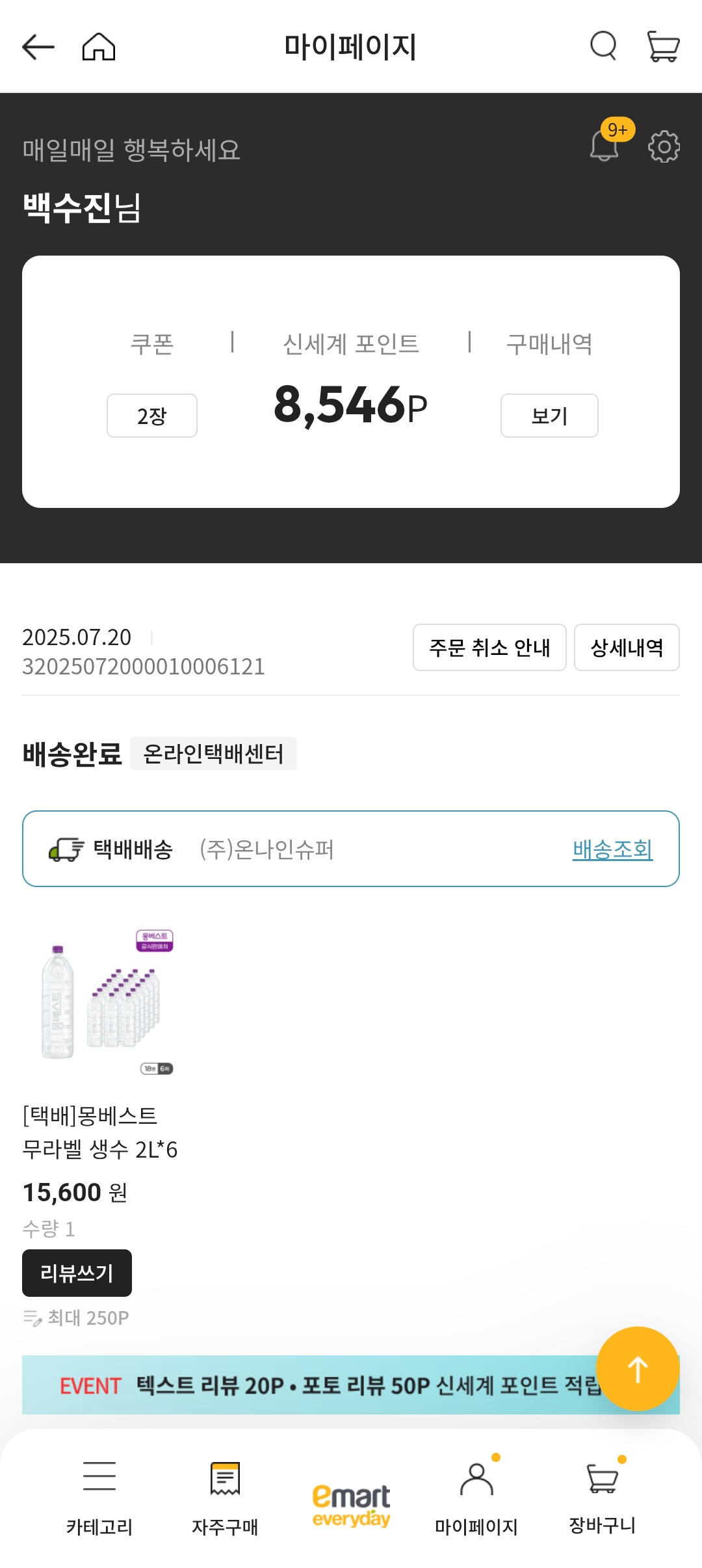Tap 리뷰쓰기 to write a review

[x=76, y=1272]
